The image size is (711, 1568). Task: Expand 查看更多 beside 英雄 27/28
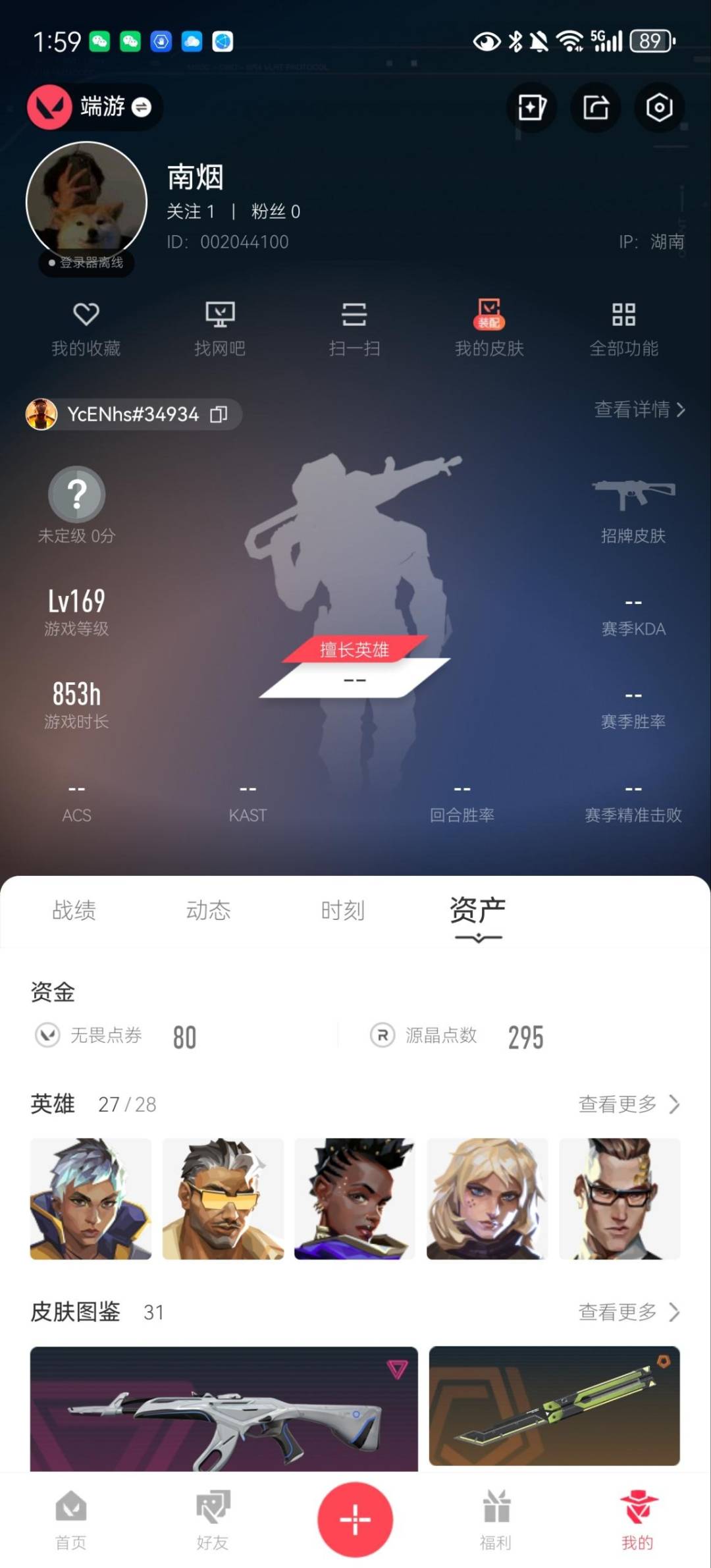[627, 1105]
